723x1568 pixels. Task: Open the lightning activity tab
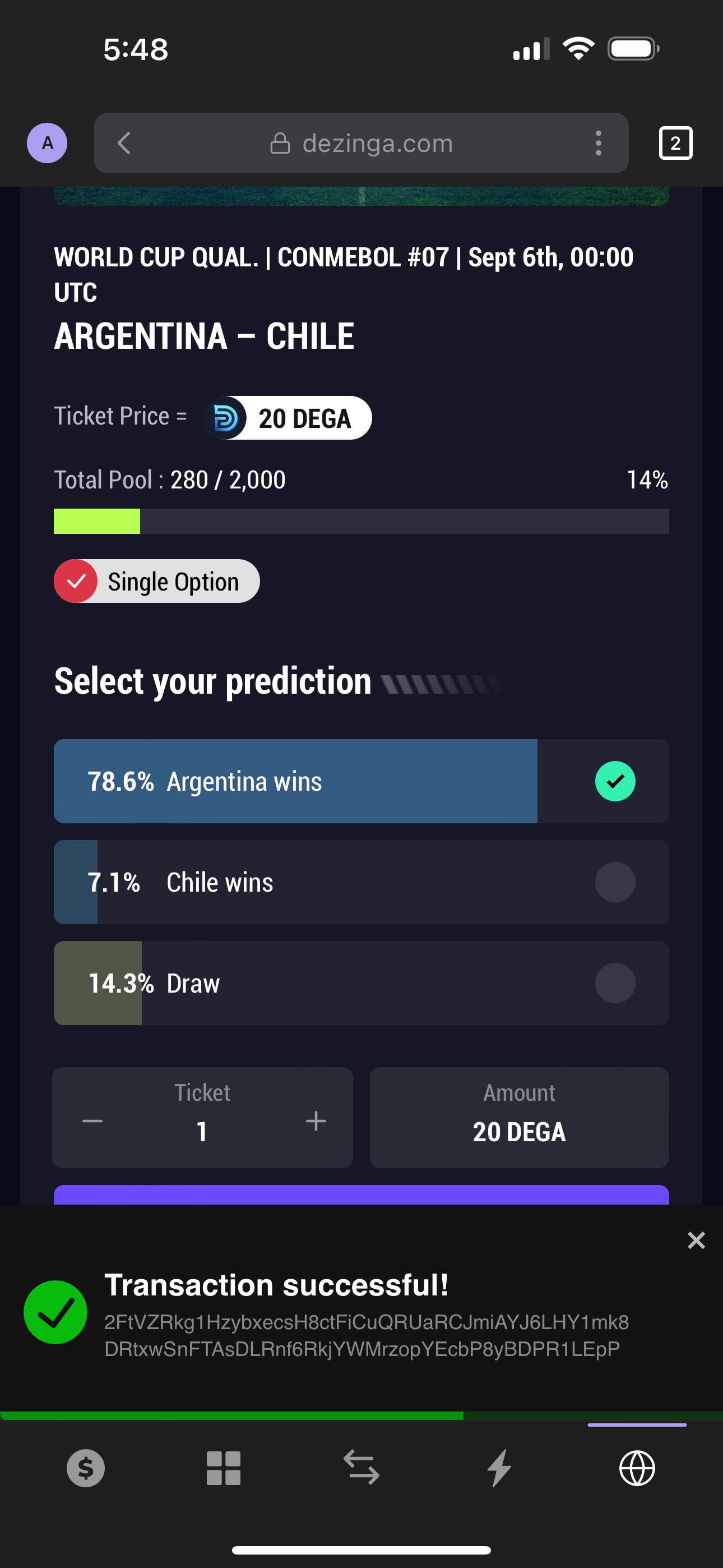(499, 1468)
